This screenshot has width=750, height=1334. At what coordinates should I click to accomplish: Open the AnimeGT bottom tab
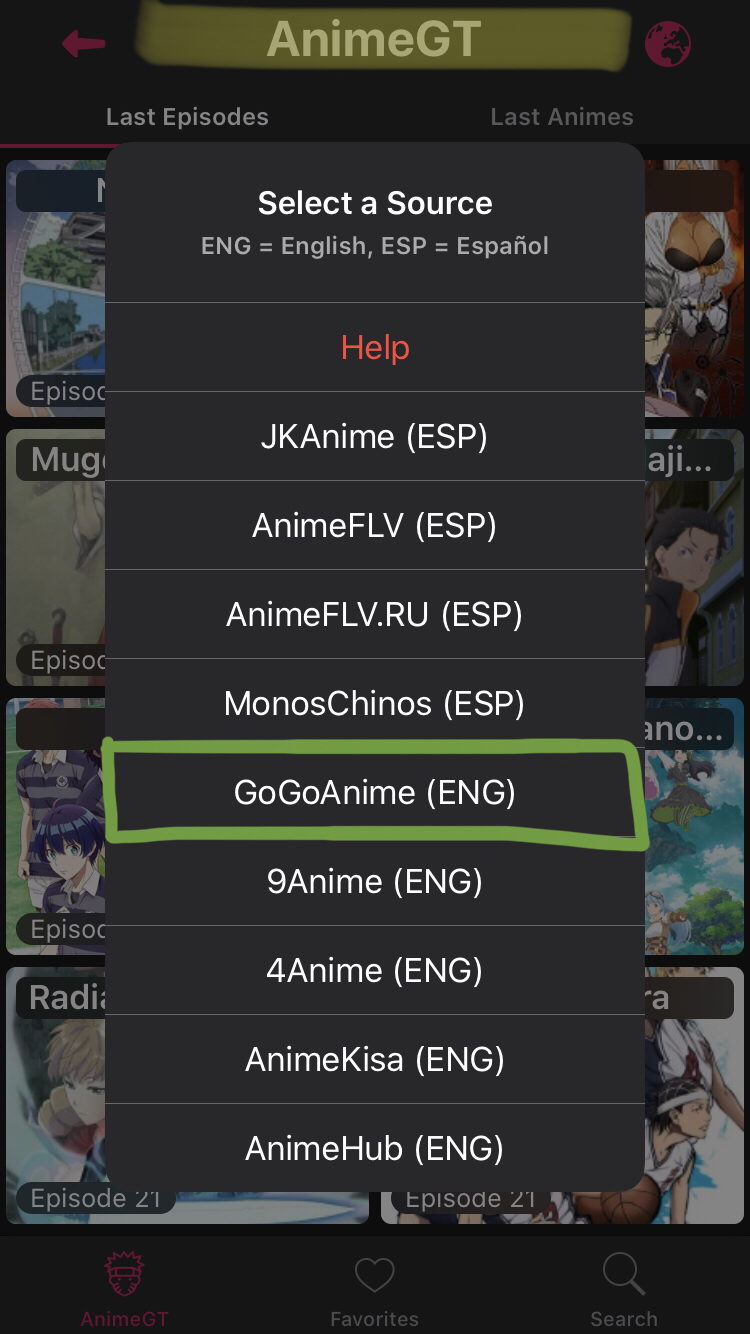click(125, 1290)
